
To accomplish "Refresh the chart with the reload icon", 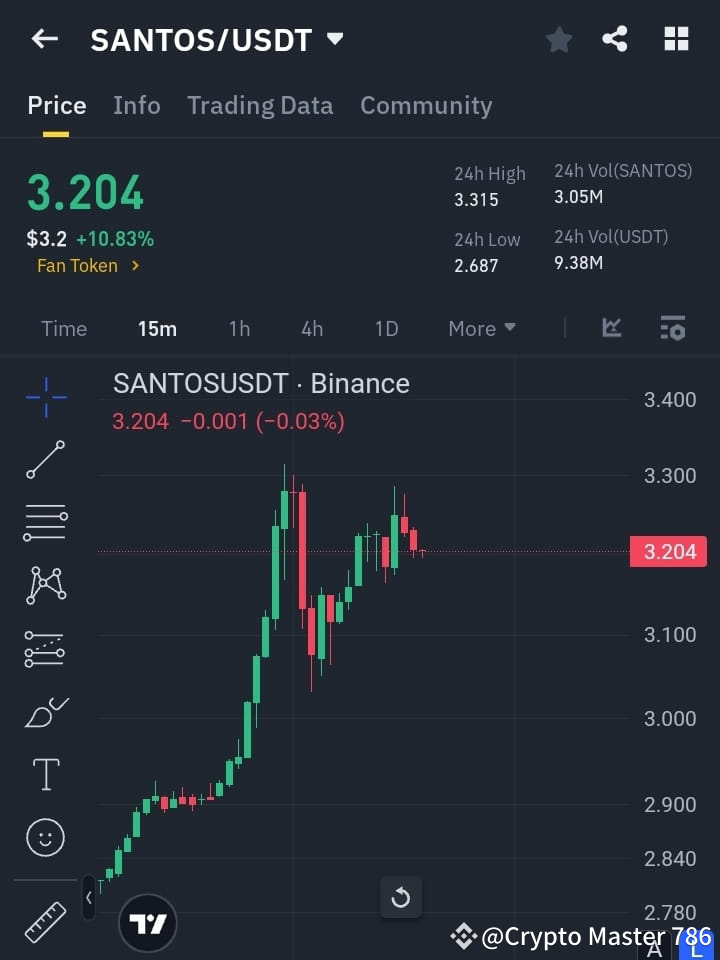I will click(x=401, y=898).
